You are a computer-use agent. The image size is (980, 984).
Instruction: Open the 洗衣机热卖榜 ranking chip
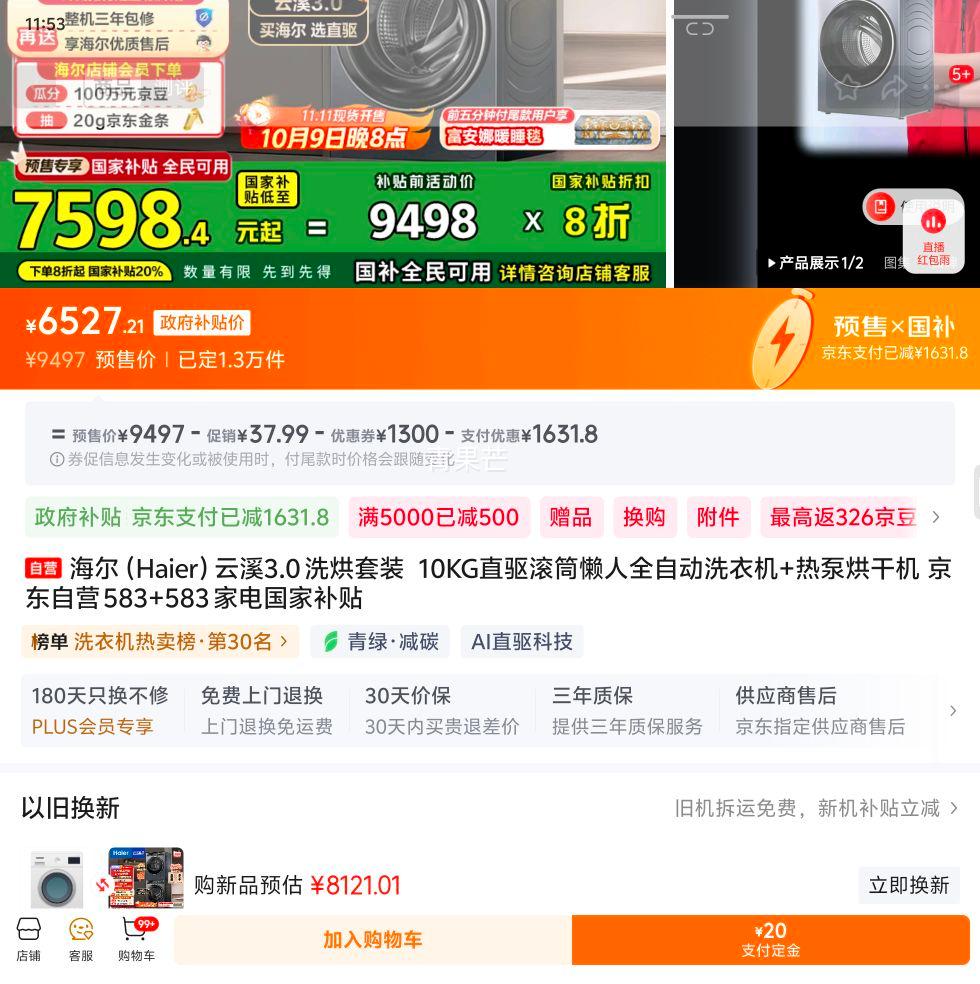tap(160, 642)
